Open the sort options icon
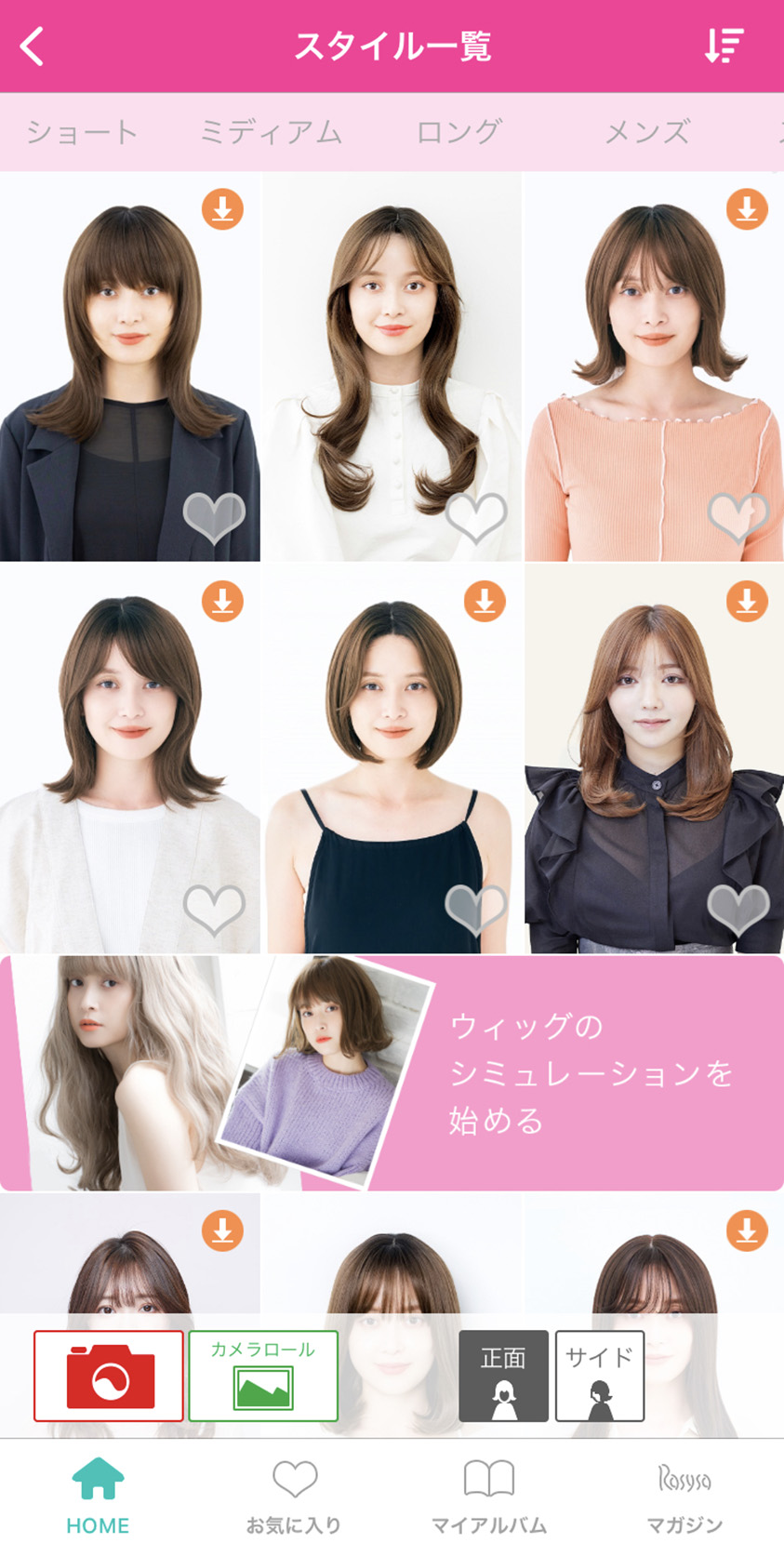 pos(723,46)
